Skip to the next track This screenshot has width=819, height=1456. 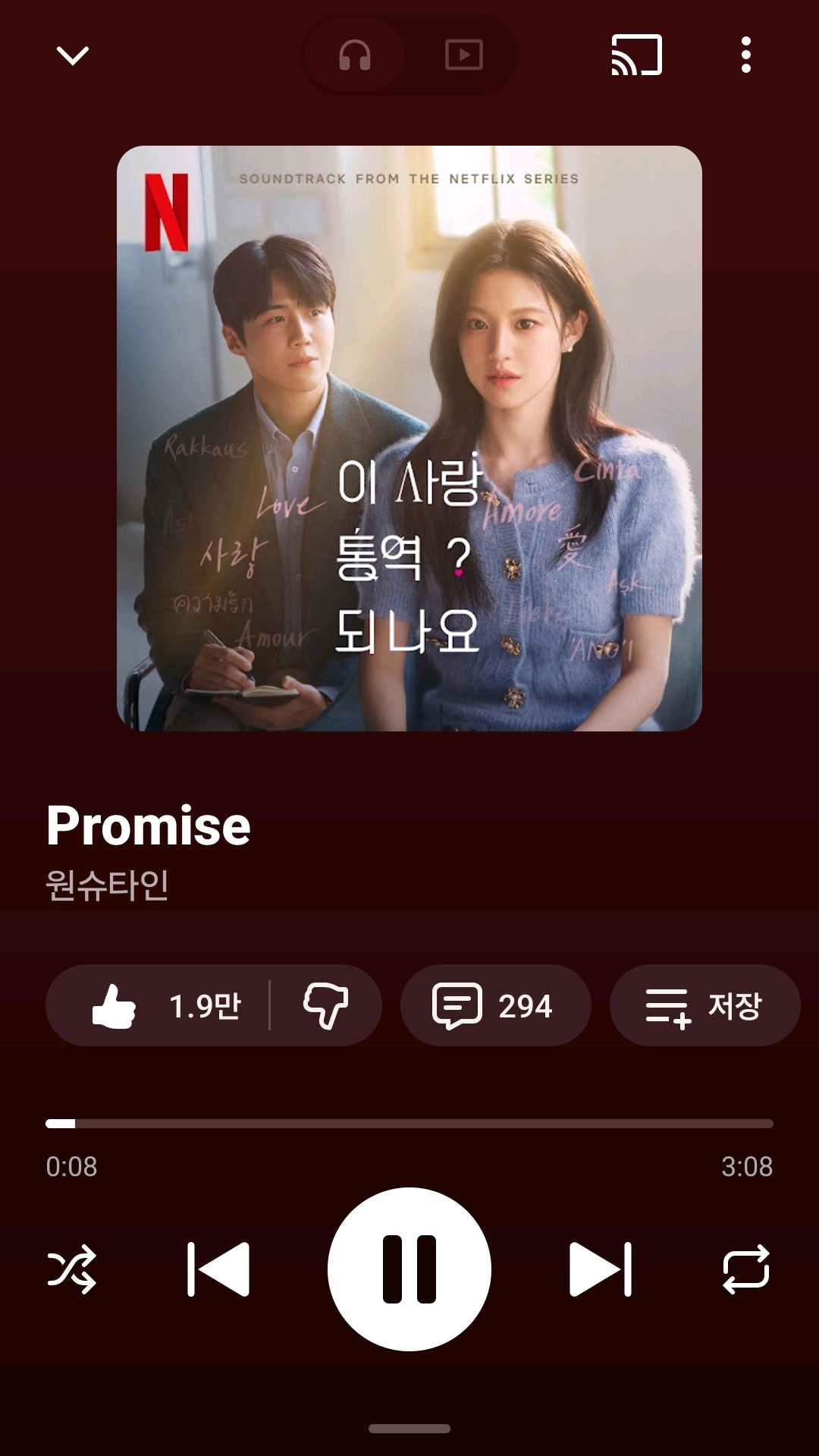click(601, 1269)
